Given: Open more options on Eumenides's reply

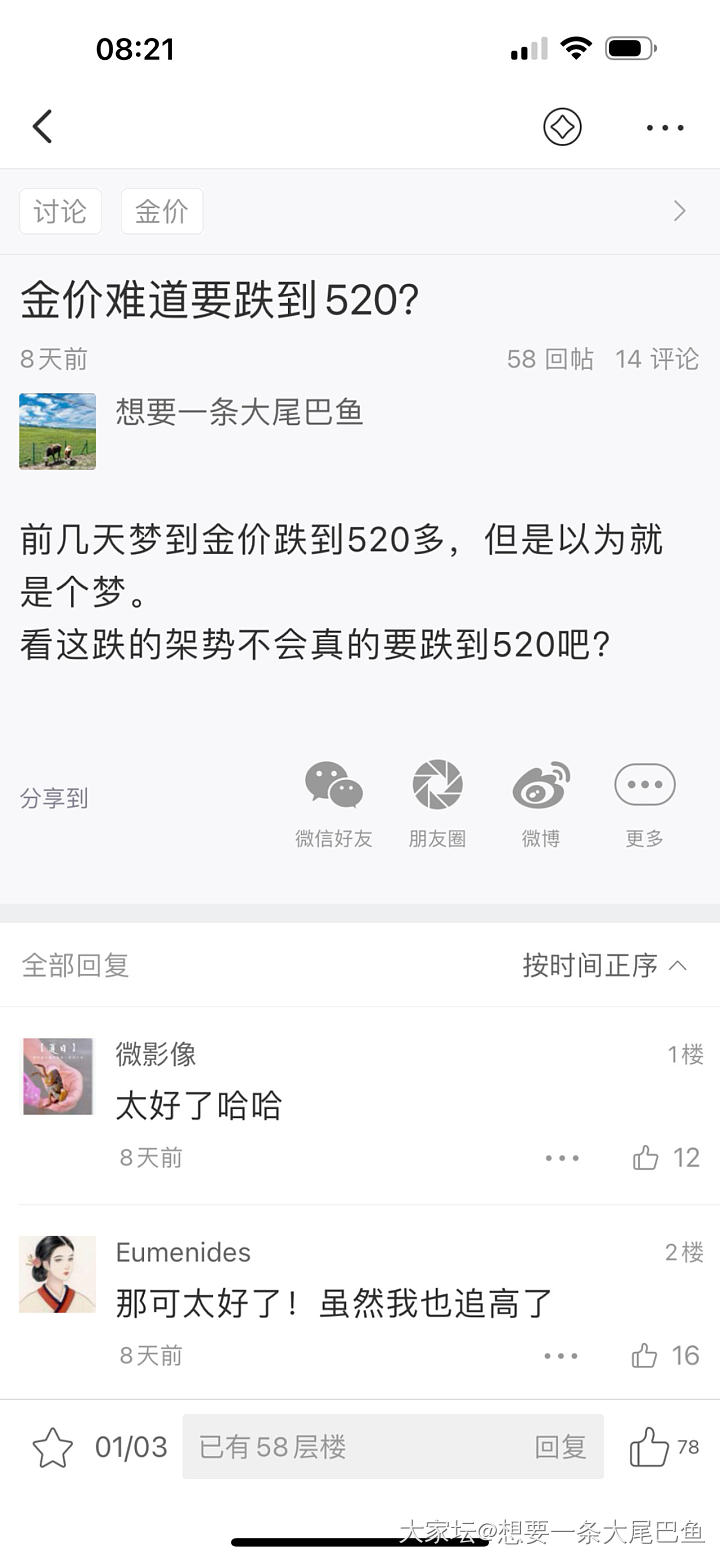Looking at the screenshot, I should pyautogui.click(x=561, y=1356).
